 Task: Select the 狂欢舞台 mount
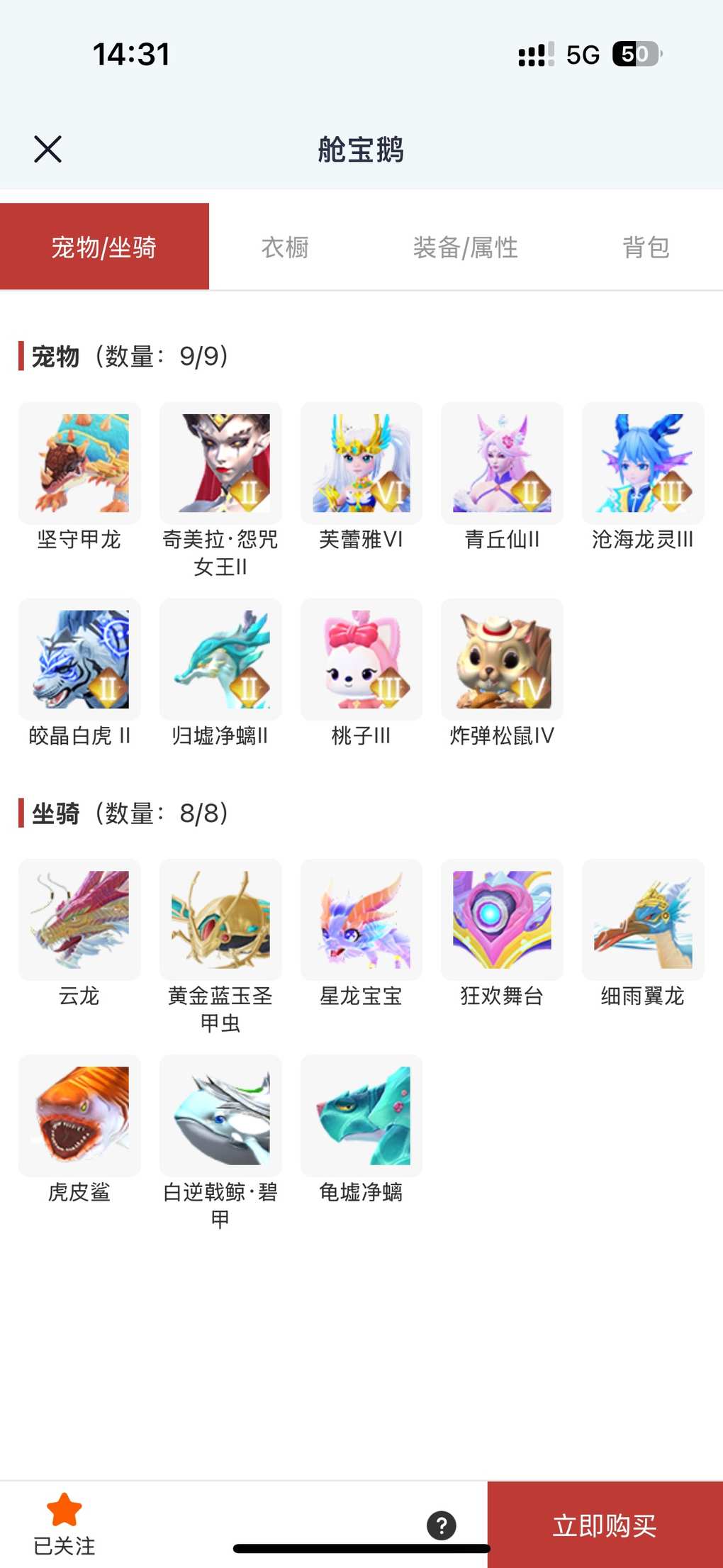click(502, 920)
